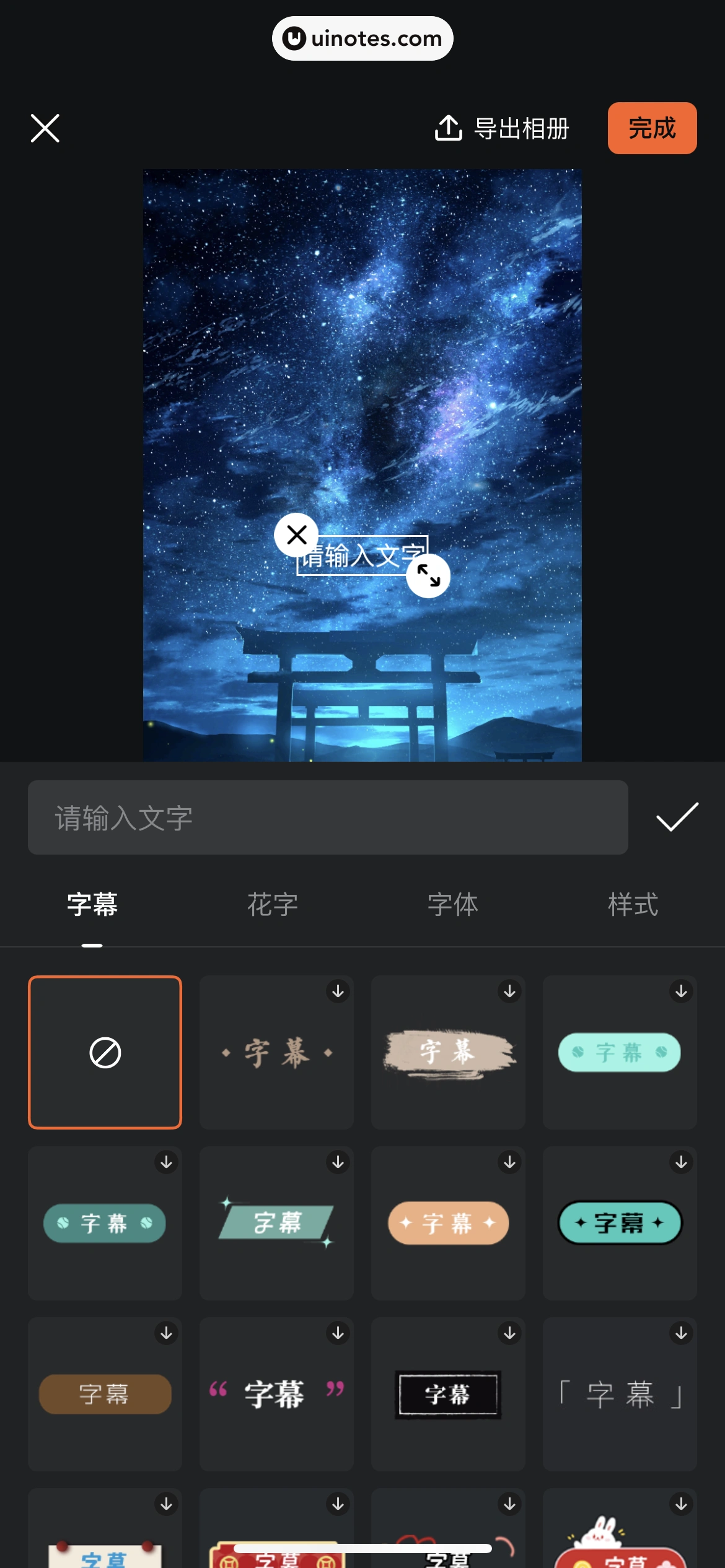Select the slanted green sparkle subtitle style
This screenshot has width=725, height=1568.
(276, 1223)
